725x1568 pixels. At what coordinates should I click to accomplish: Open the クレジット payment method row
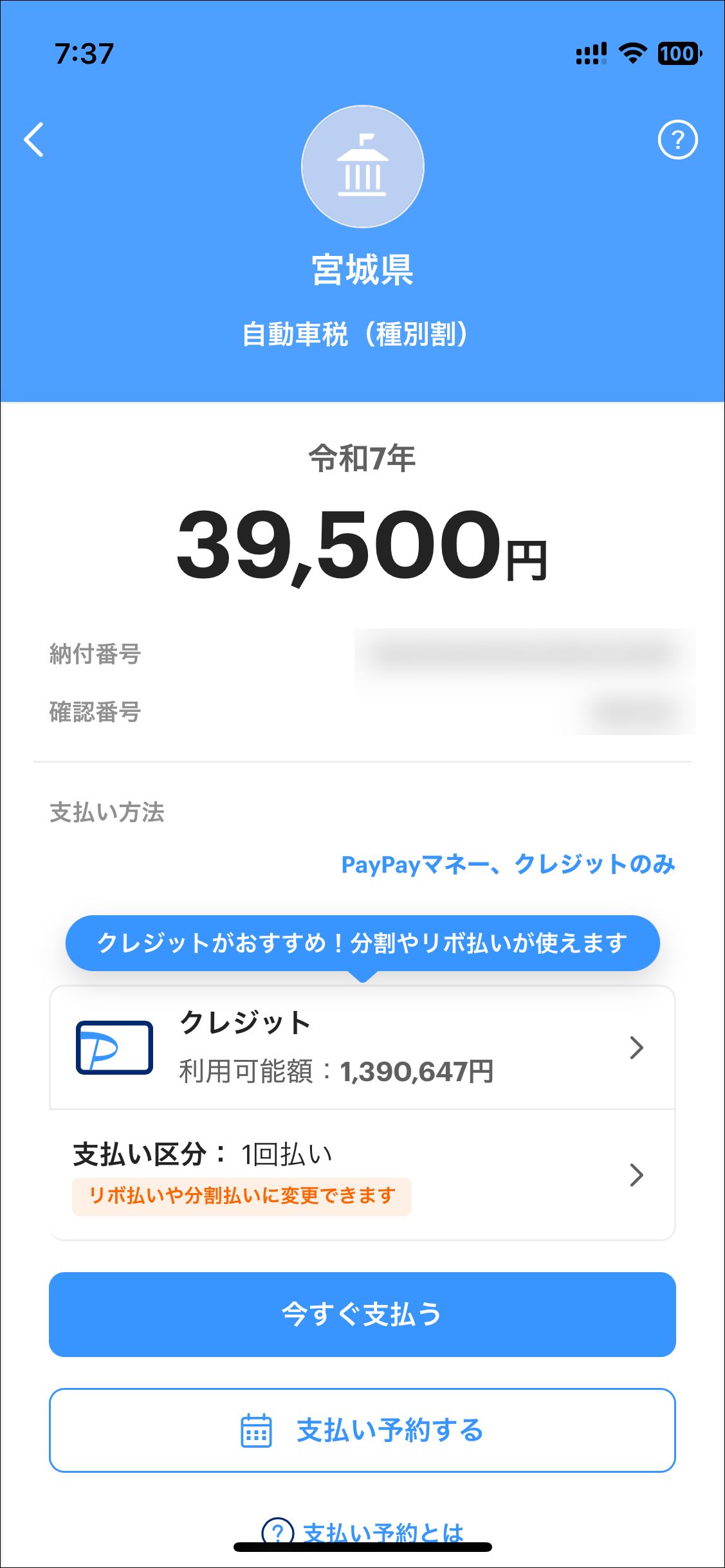pyautogui.click(x=362, y=1047)
